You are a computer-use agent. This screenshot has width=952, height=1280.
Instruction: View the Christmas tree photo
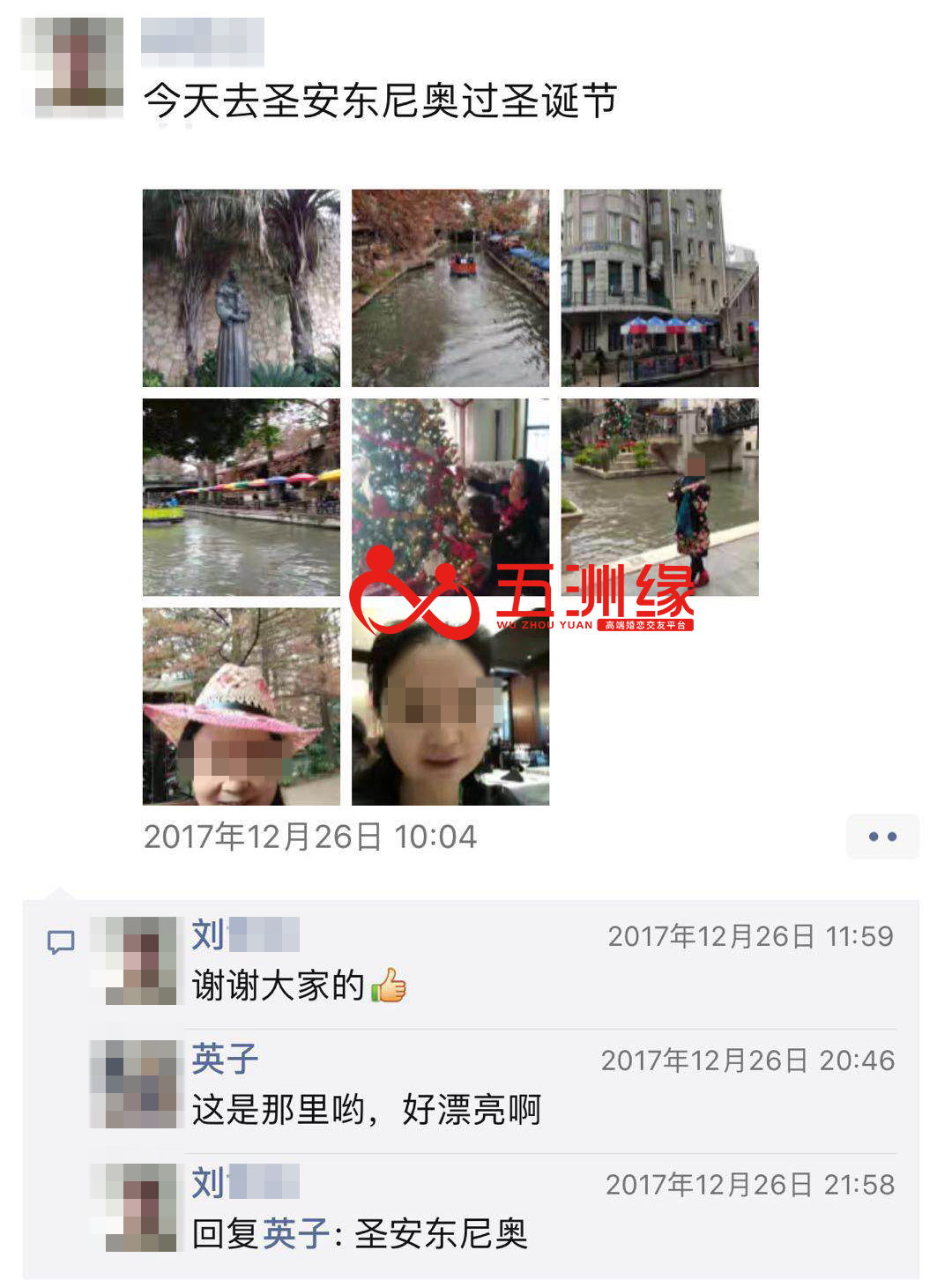tap(450, 497)
